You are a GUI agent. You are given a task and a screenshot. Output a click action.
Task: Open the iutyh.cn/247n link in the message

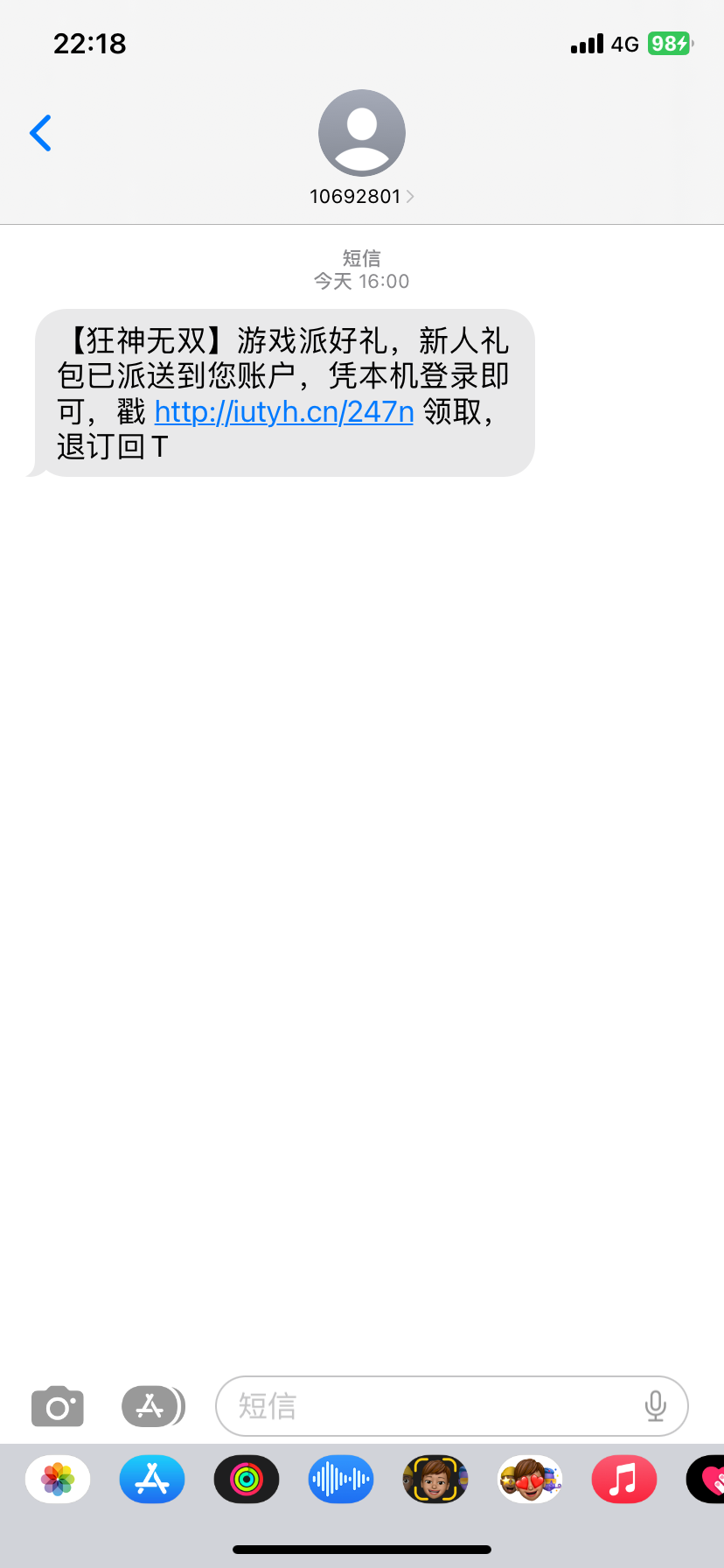coord(283,411)
